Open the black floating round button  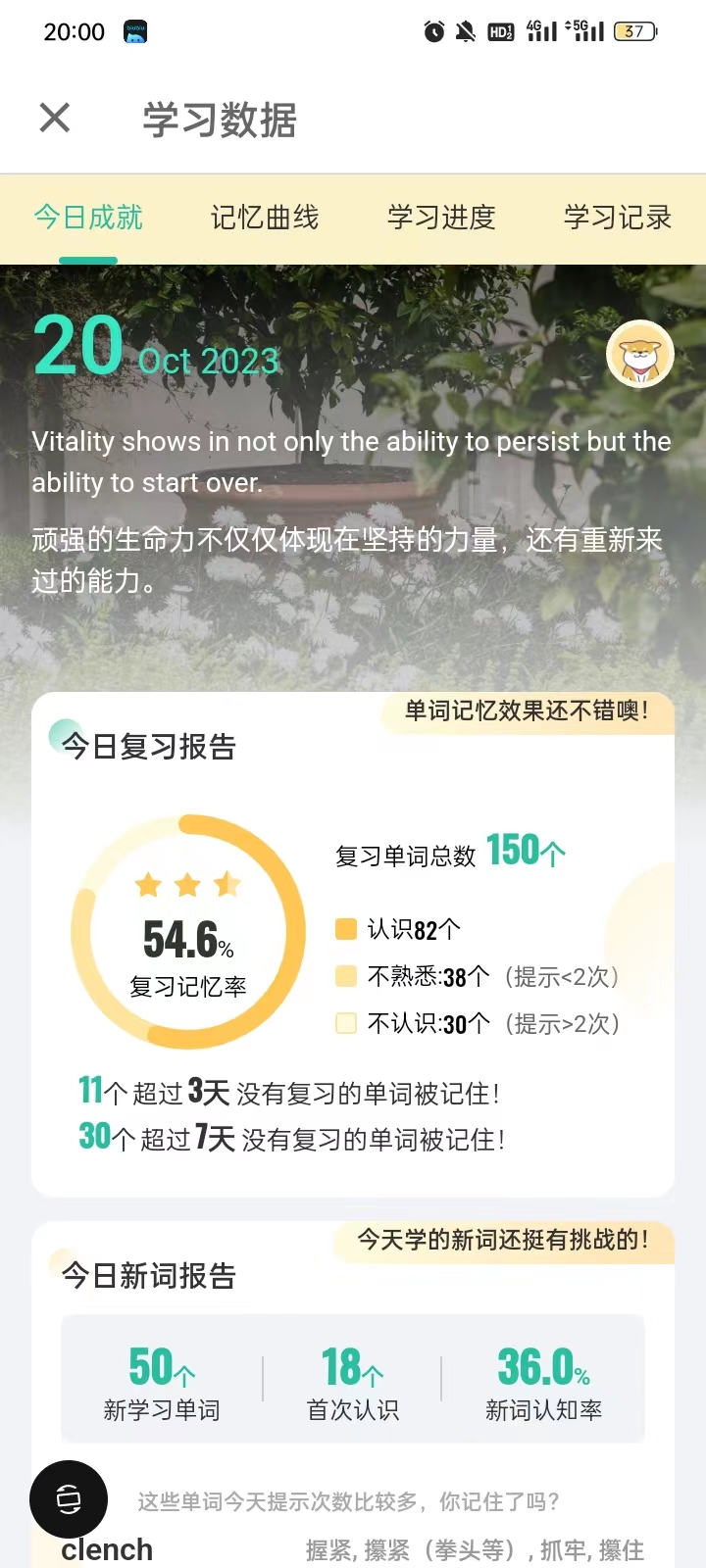(69, 1499)
